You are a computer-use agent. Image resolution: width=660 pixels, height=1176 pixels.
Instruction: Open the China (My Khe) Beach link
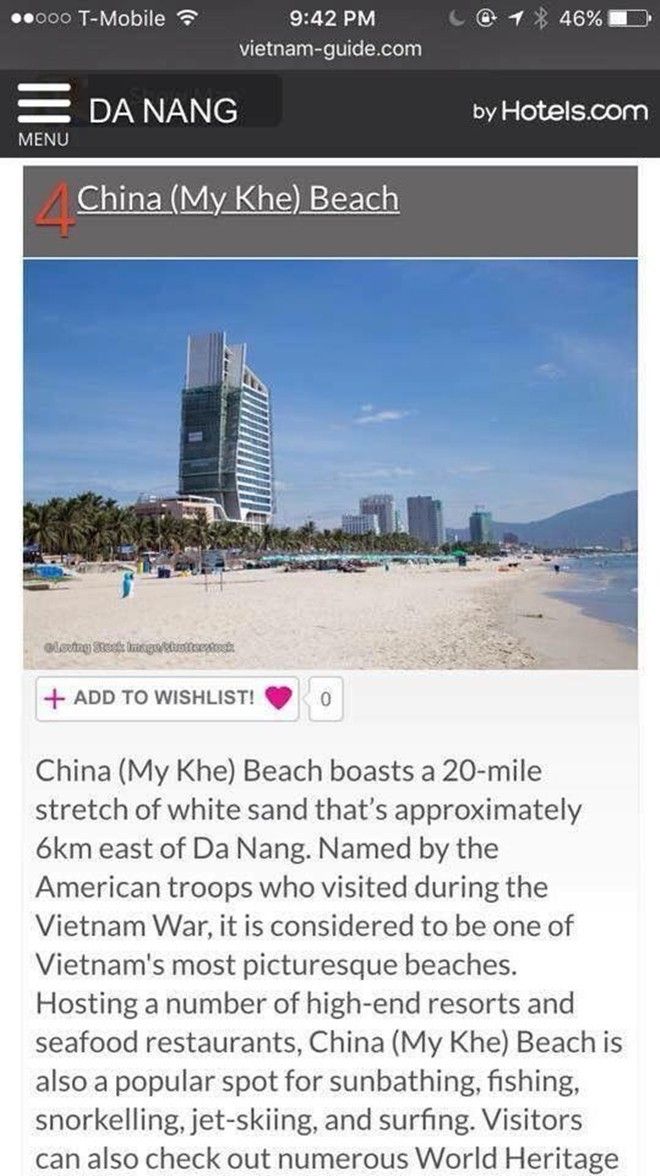(x=238, y=198)
